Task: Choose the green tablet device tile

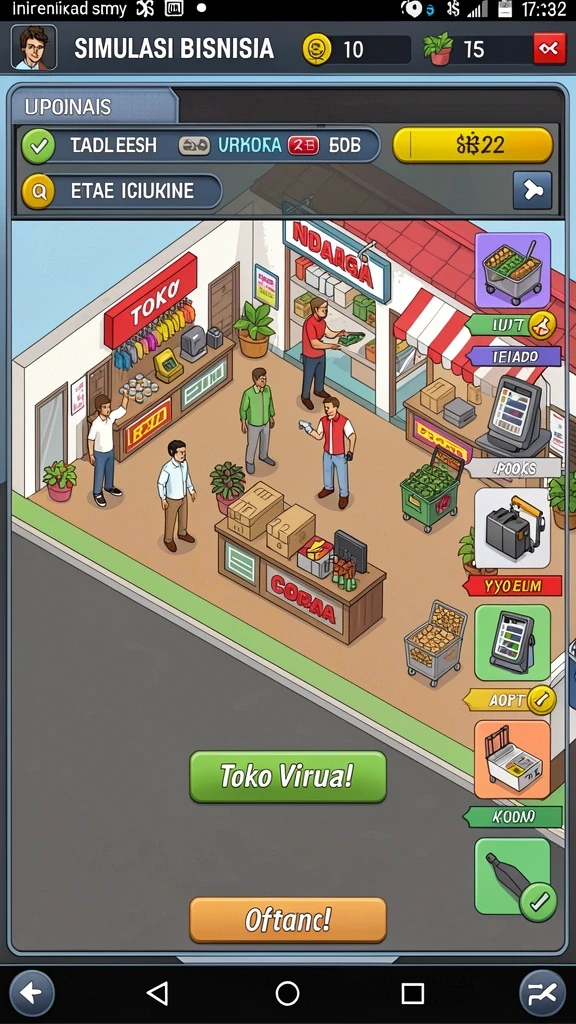Action: [x=513, y=643]
